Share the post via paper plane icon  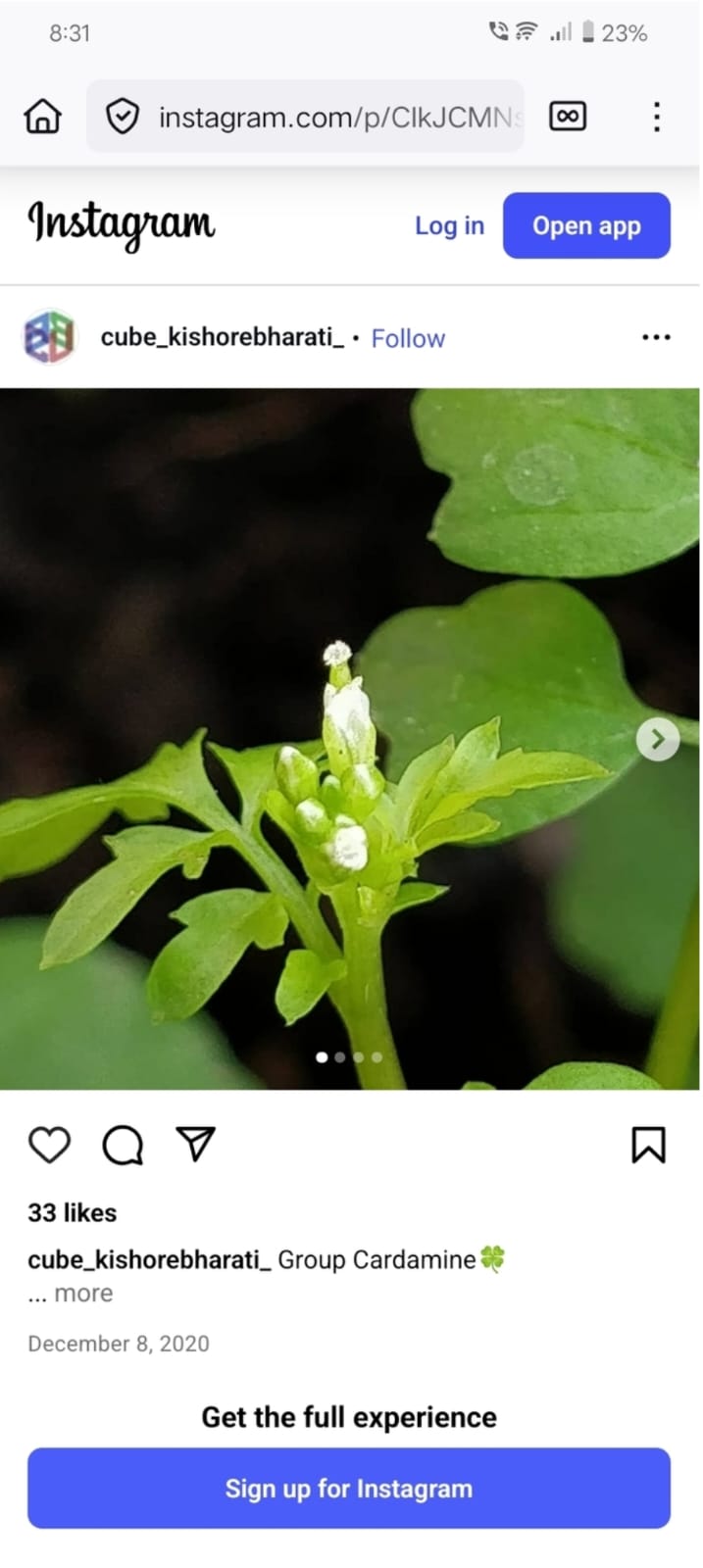coord(195,1144)
